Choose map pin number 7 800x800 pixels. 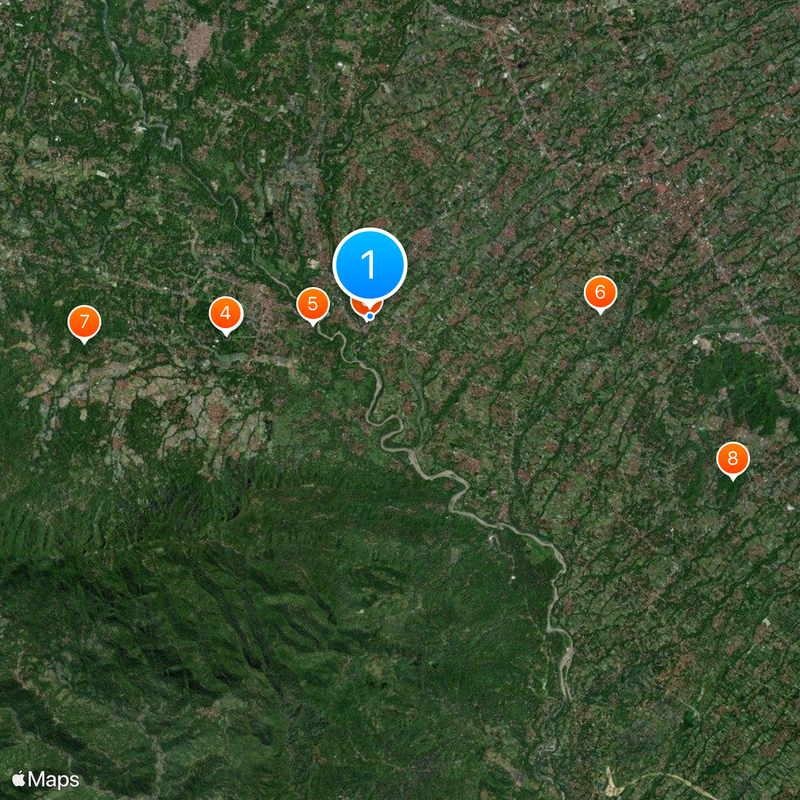(84, 322)
